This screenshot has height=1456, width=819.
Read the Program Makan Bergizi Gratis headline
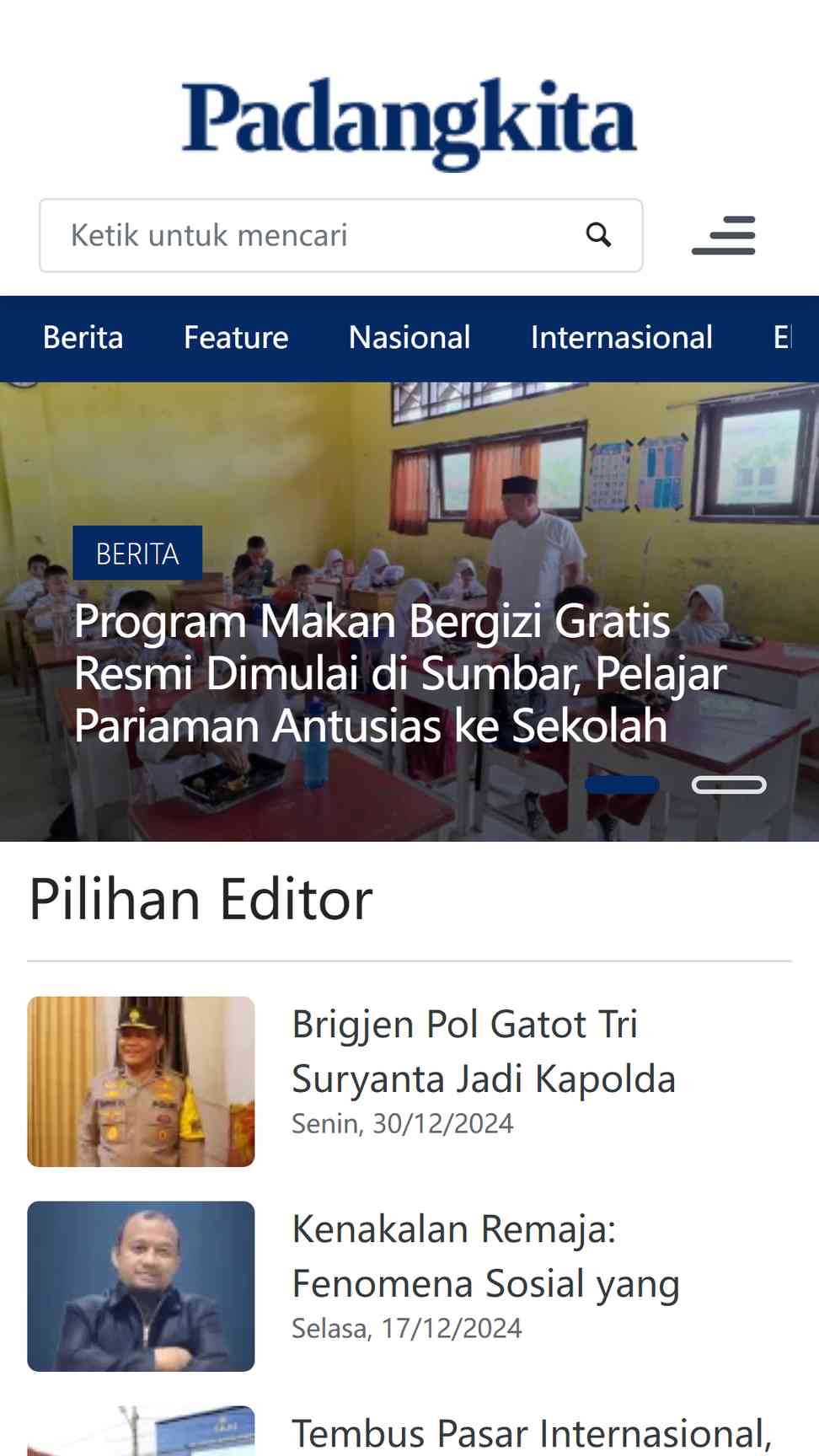[400, 673]
